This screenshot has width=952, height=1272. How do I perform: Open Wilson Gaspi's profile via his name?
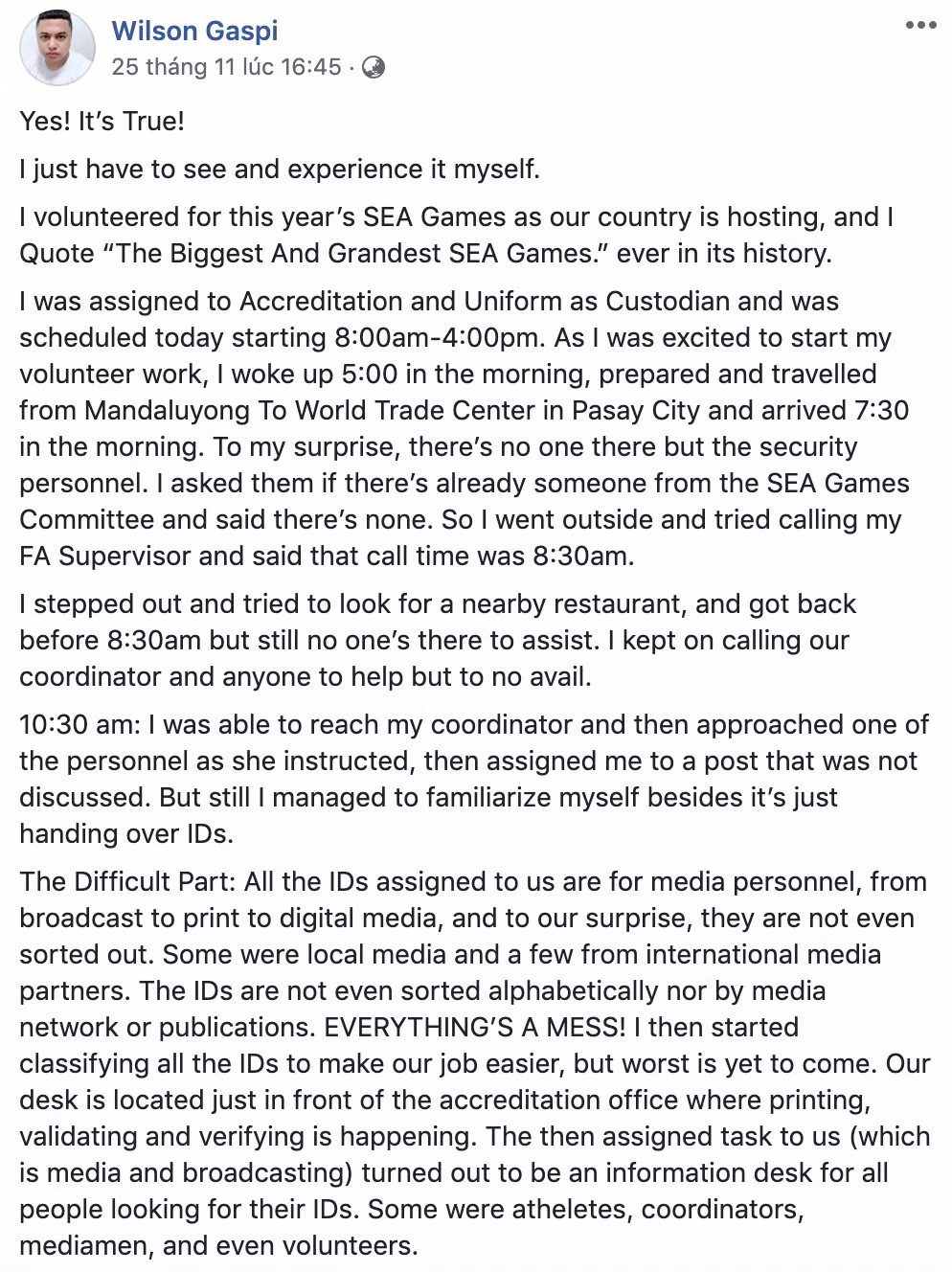coord(194,31)
